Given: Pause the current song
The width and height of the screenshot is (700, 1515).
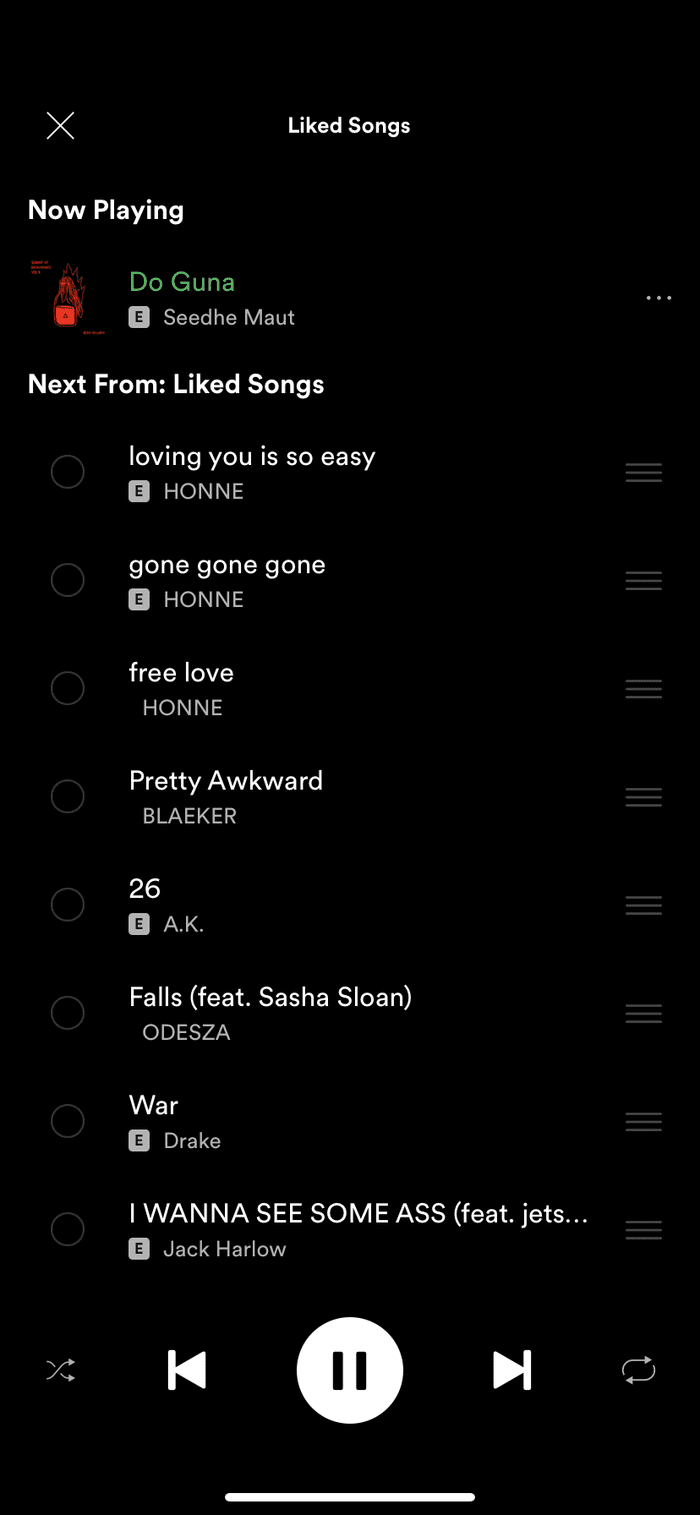Looking at the screenshot, I should click(350, 1370).
